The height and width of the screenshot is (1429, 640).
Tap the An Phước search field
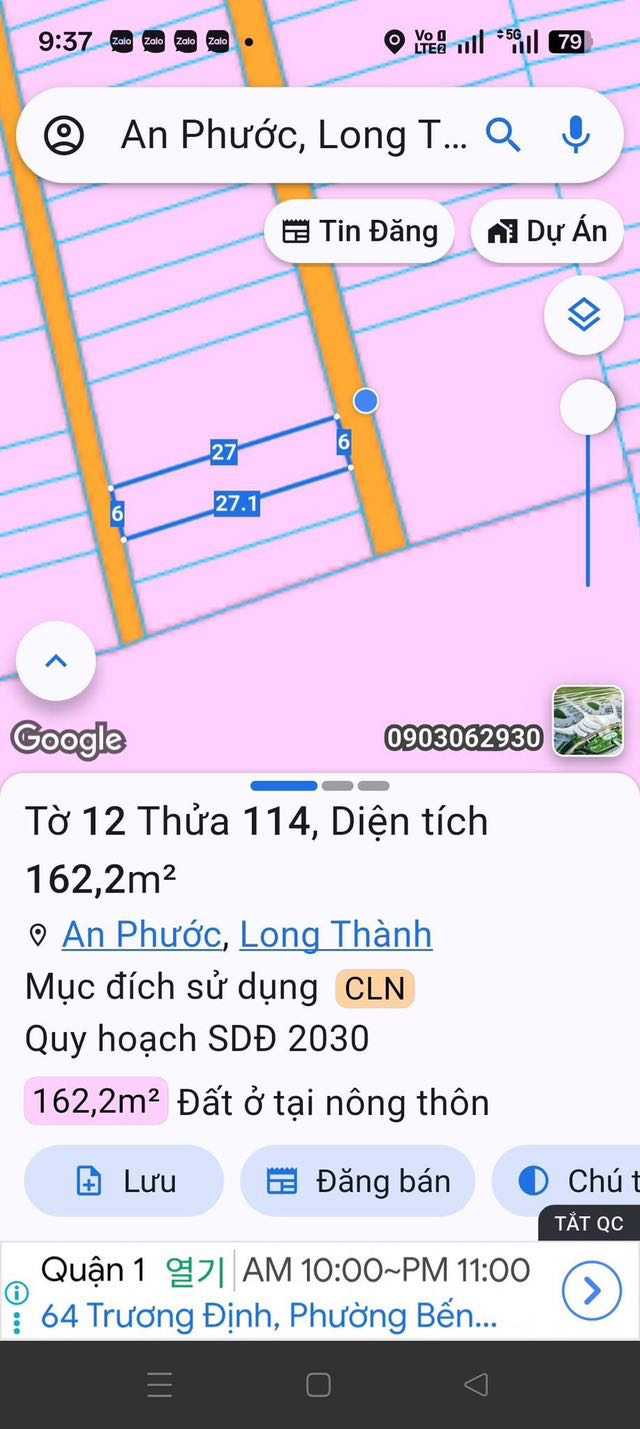(293, 135)
